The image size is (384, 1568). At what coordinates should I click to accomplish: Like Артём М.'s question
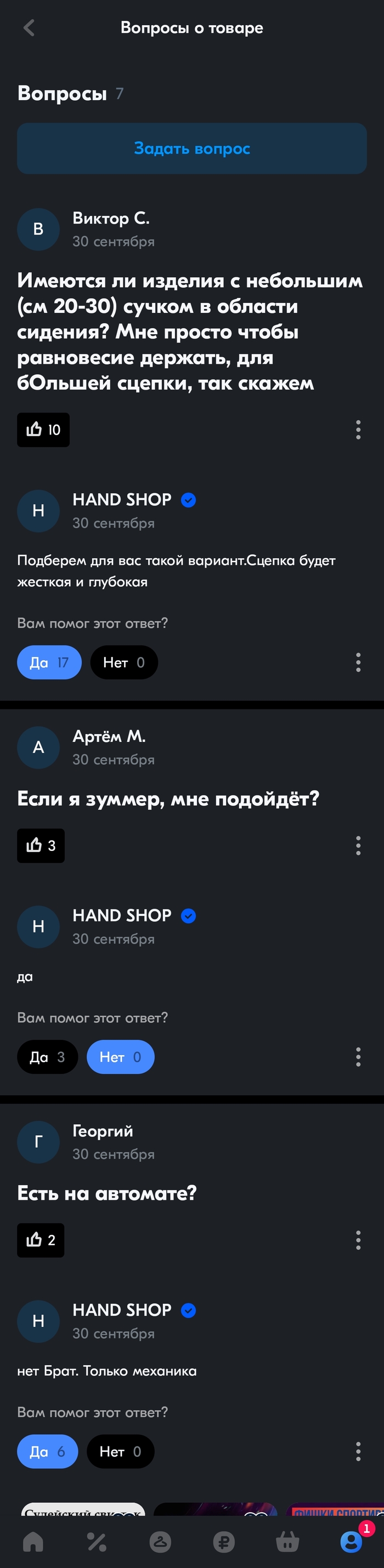pos(40,845)
